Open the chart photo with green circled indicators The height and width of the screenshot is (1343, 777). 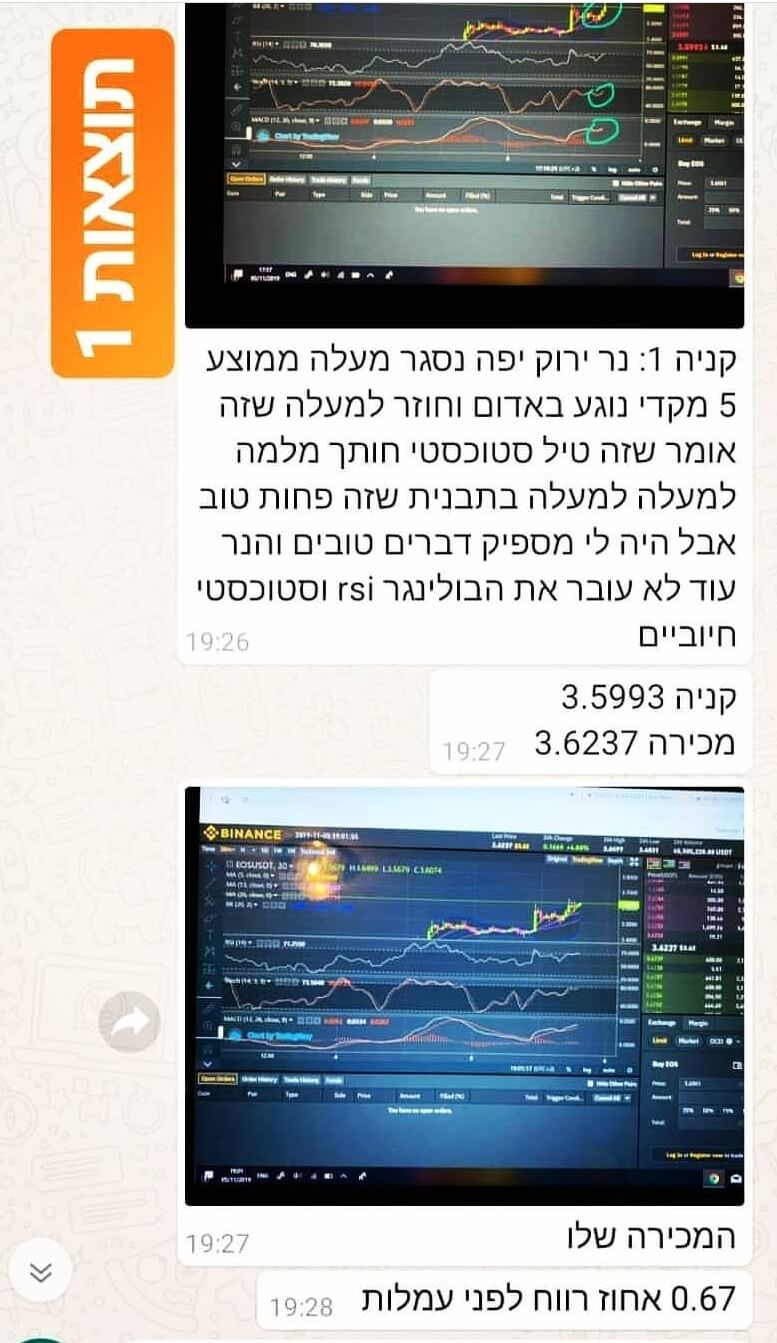pyautogui.click(x=464, y=165)
